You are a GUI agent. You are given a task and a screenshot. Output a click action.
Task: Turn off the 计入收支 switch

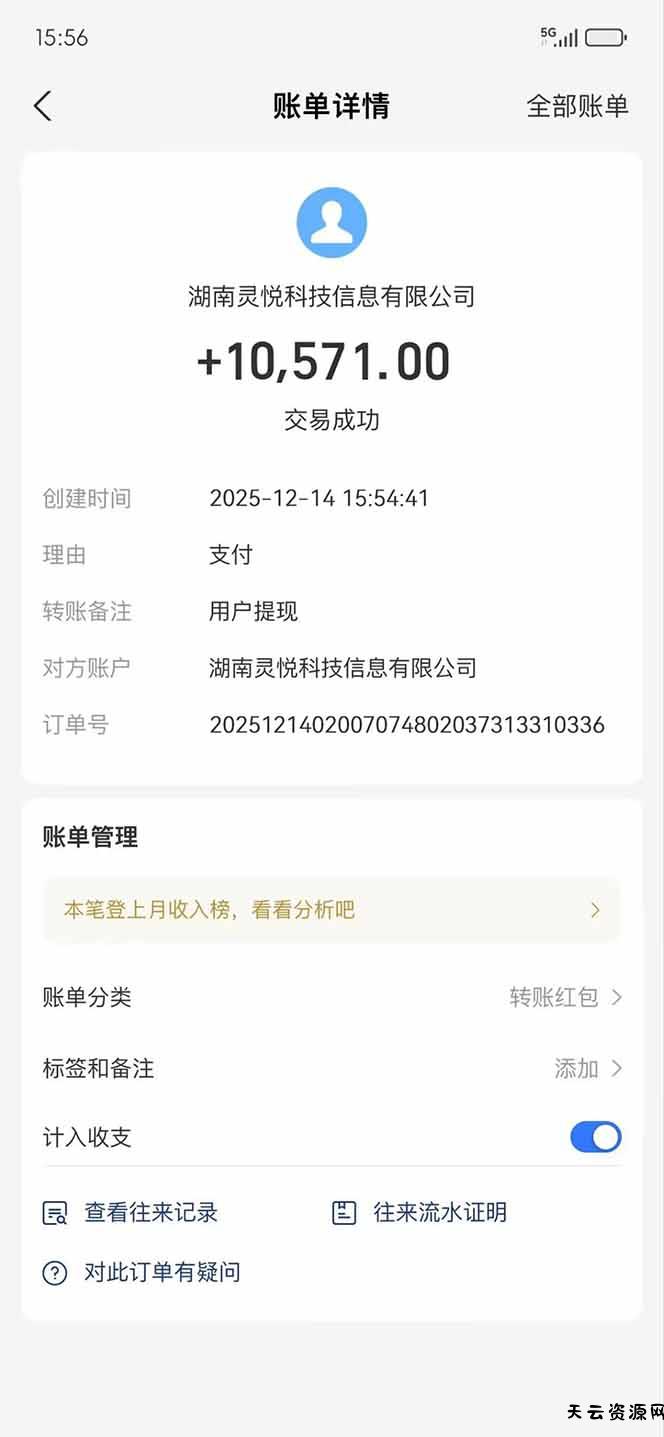pos(595,1137)
